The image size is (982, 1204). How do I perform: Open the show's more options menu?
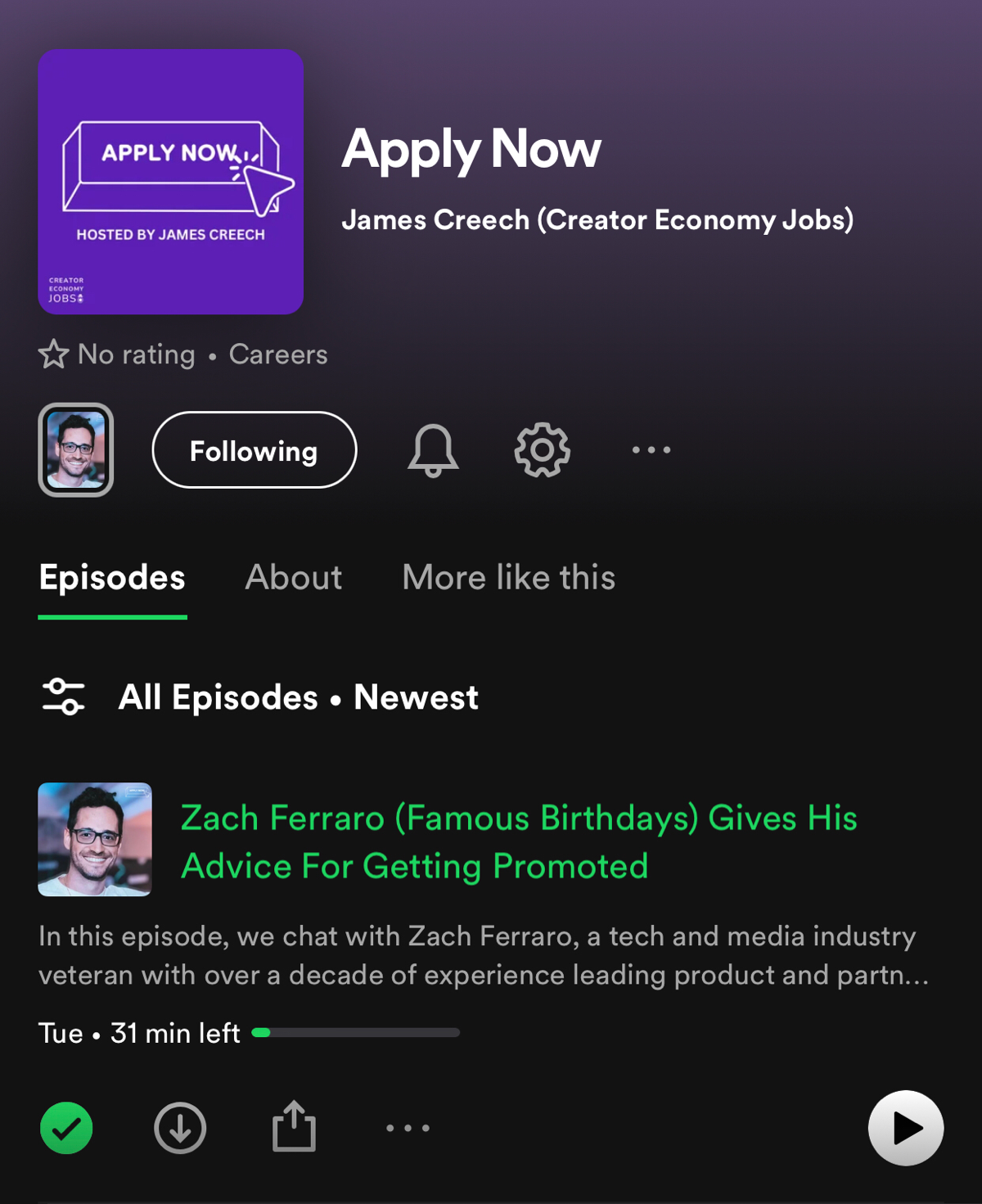pyautogui.click(x=650, y=449)
